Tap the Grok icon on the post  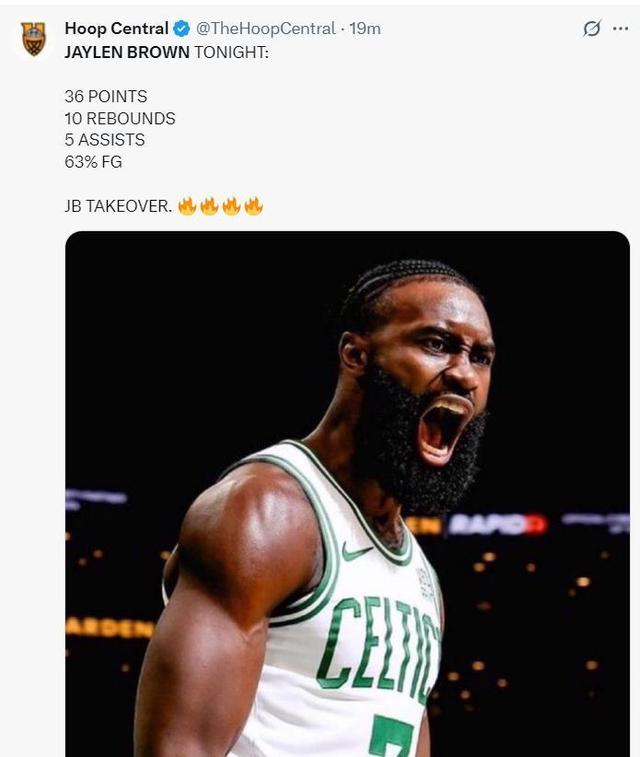591,29
